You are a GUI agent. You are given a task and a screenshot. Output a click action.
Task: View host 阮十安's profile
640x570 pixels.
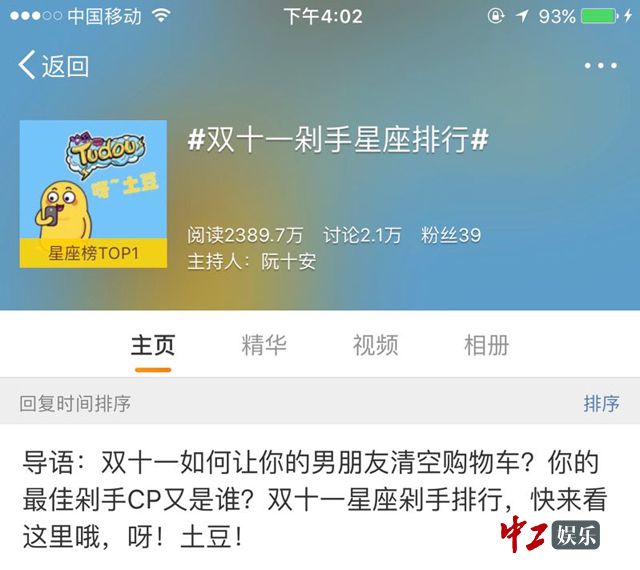[x=288, y=262]
